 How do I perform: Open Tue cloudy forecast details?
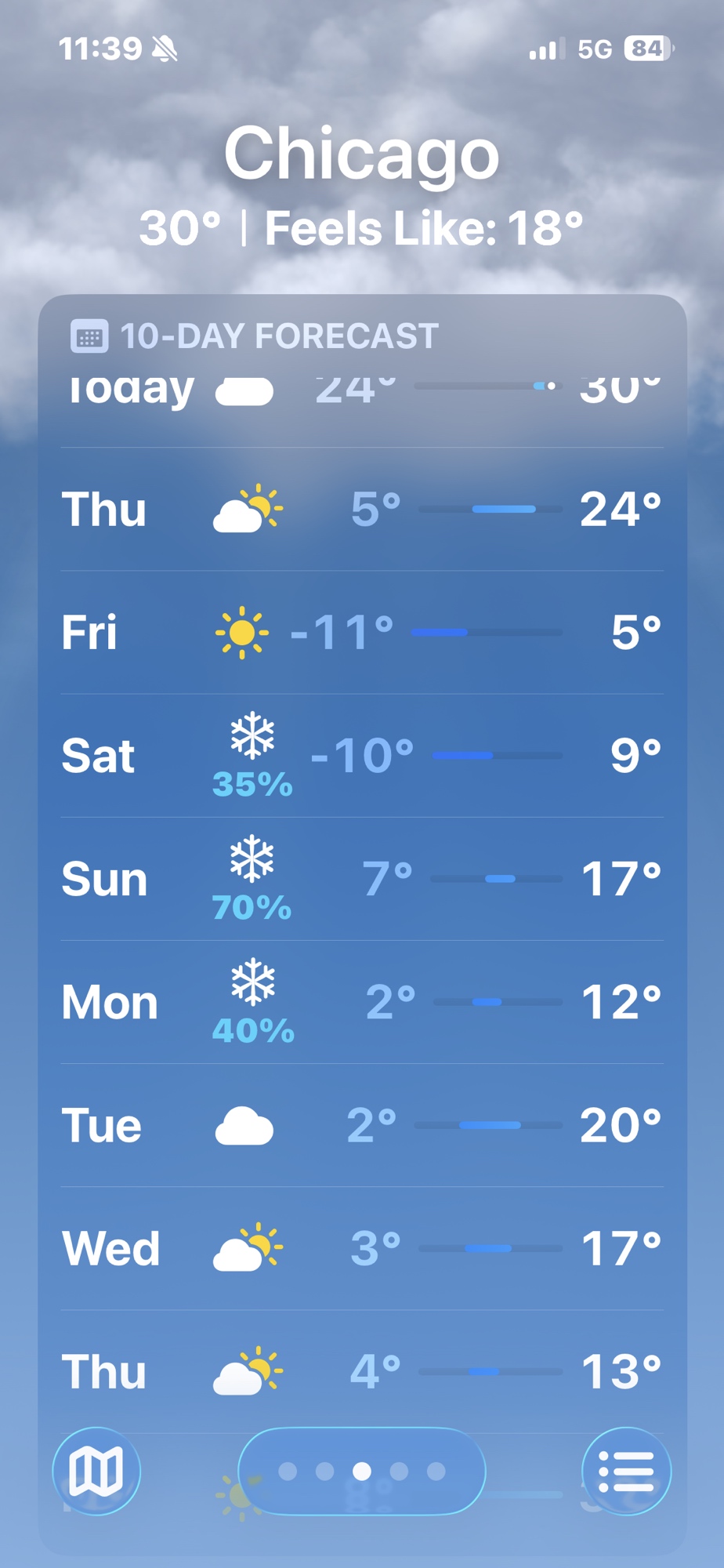pos(361,1125)
